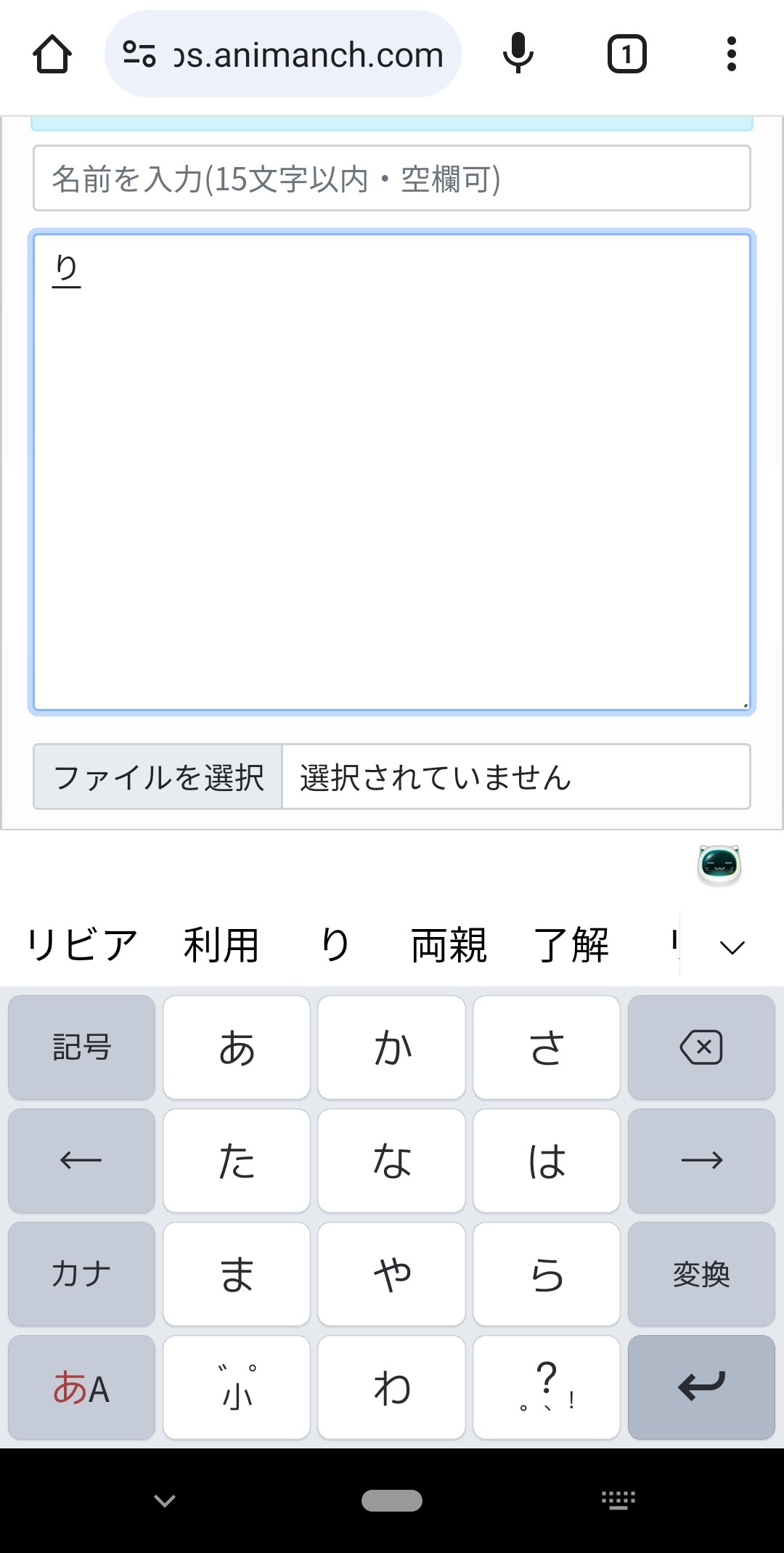The height and width of the screenshot is (1553, 784).
Task: Pick the suggestion 両親
Action: point(449,946)
